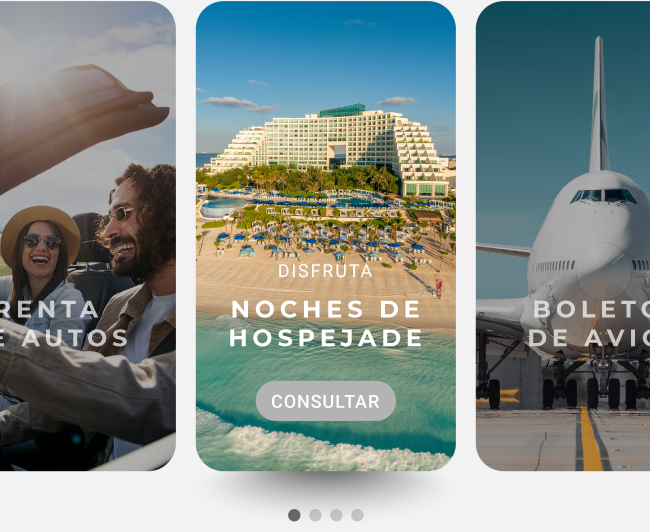
Task: Tap the CONSULTAR button
Action: 326,401
